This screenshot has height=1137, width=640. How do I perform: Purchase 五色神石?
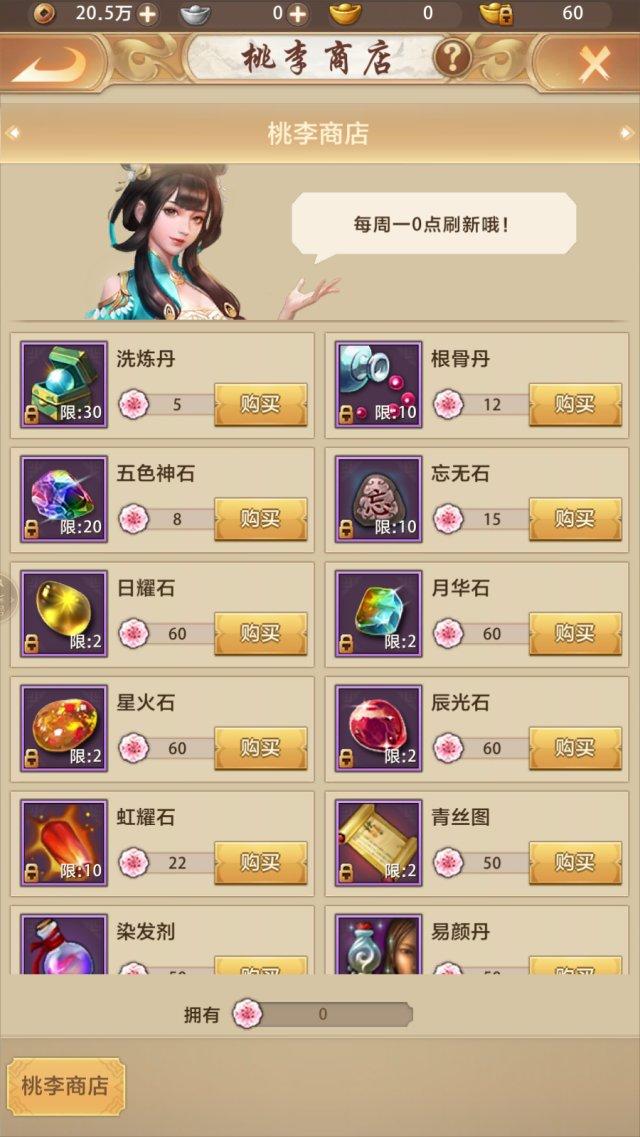(261, 519)
